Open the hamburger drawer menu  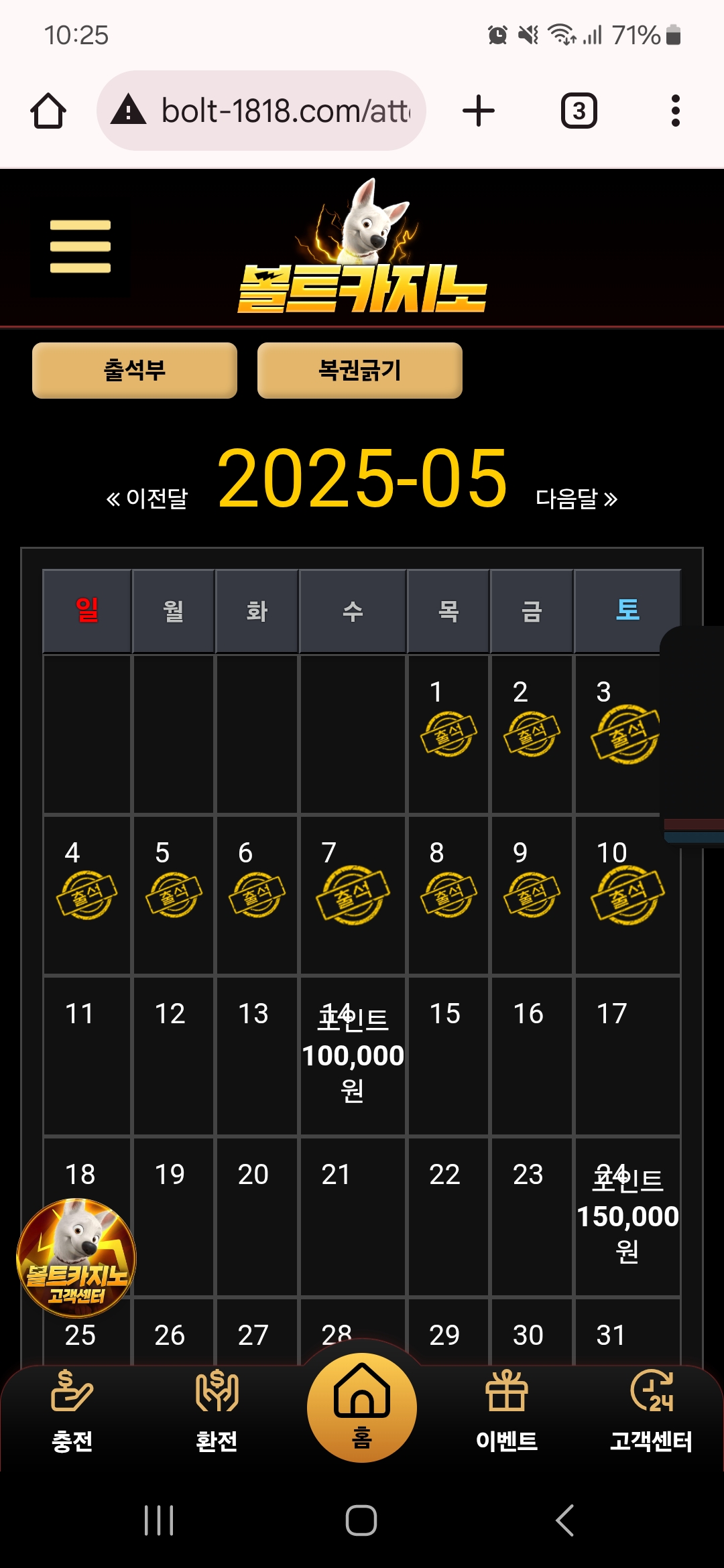[x=80, y=247]
